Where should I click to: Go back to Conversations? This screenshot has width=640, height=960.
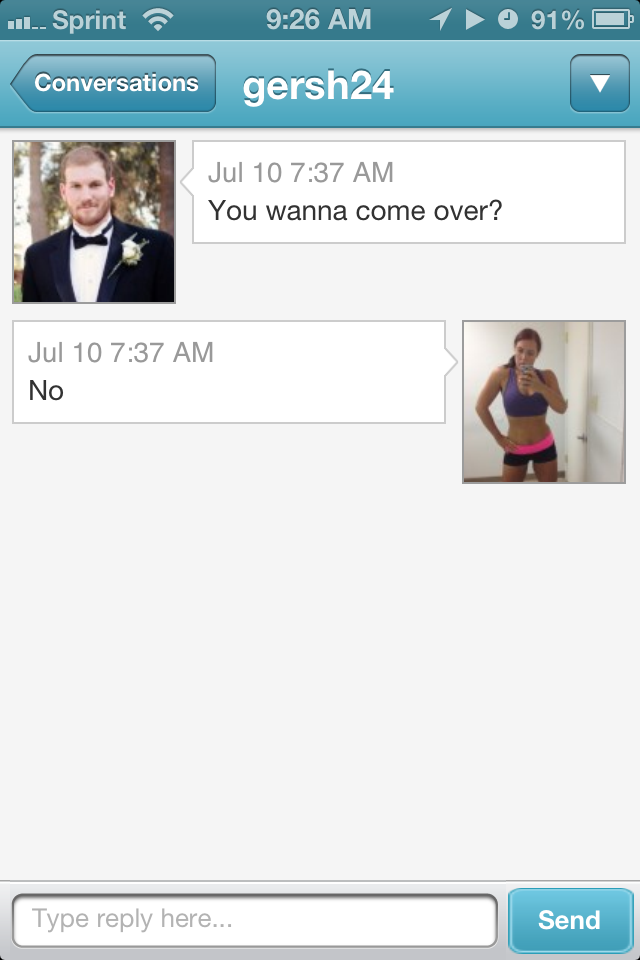[x=114, y=83]
